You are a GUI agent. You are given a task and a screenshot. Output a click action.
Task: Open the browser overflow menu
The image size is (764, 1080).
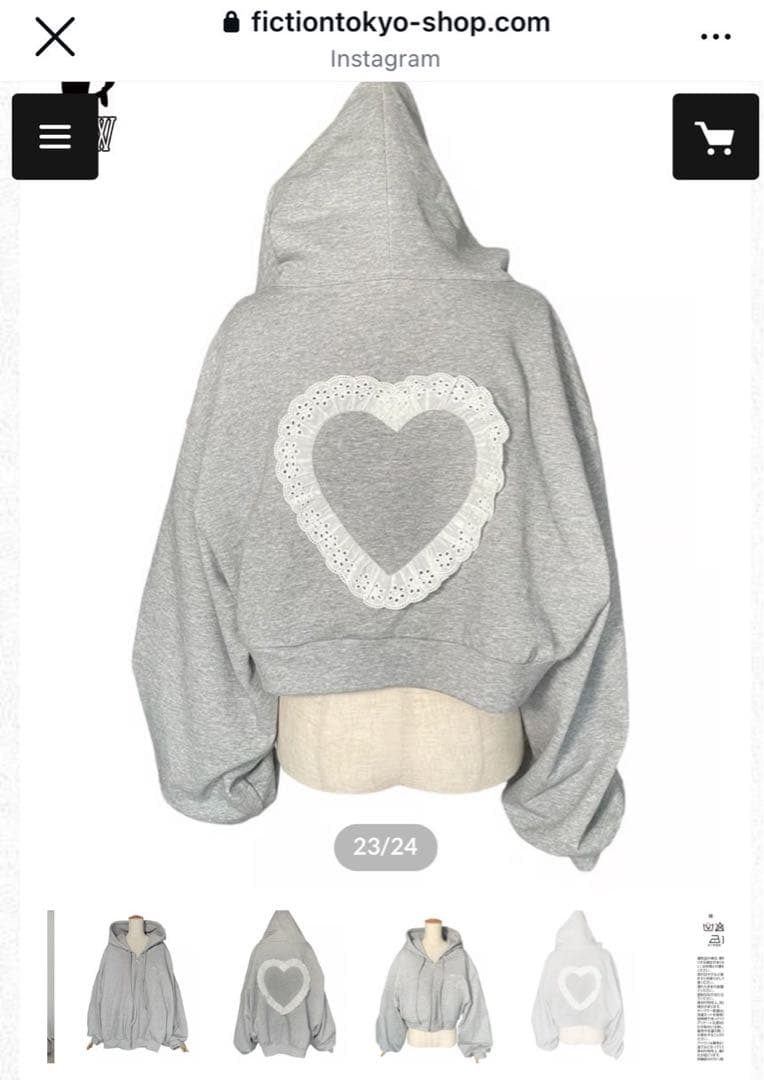[716, 37]
